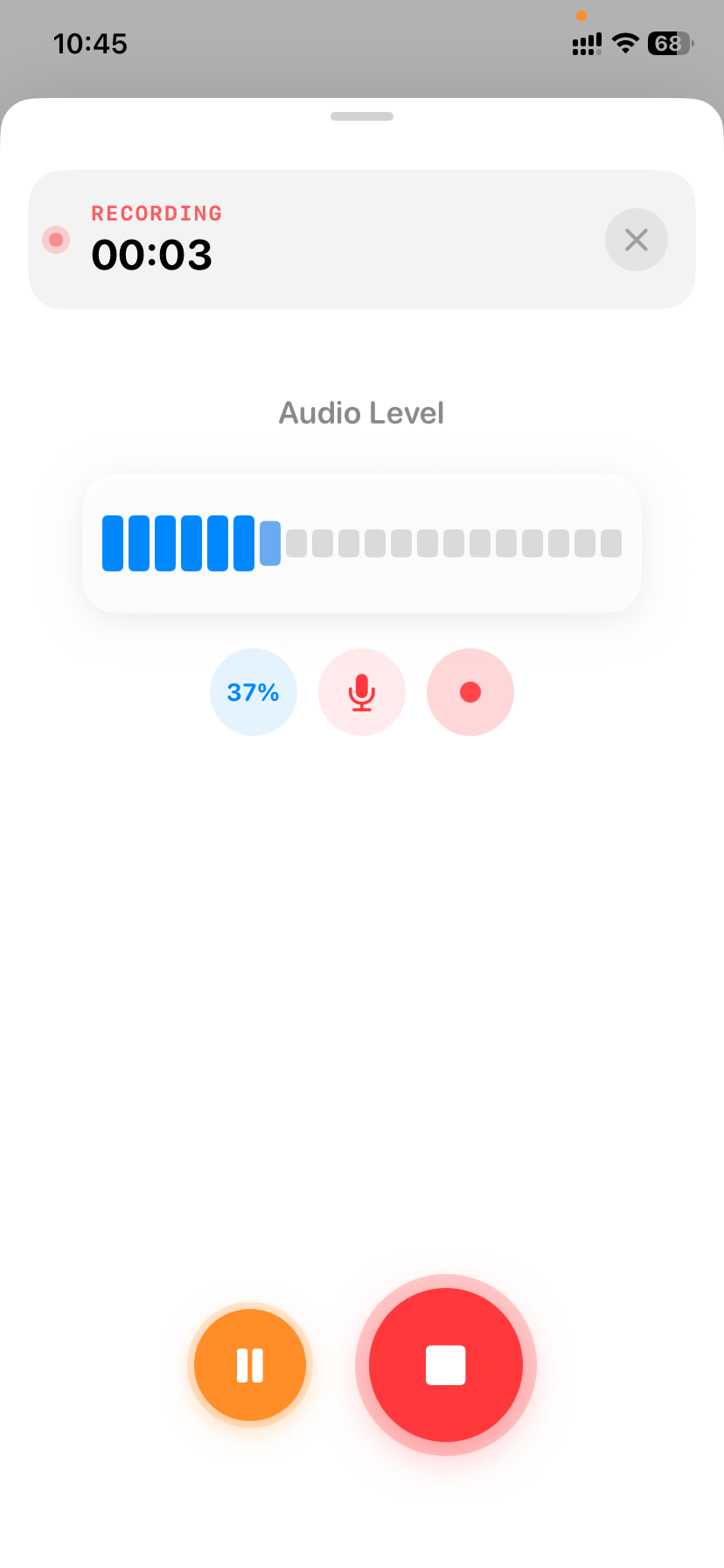Tap the battery indicator showing 68
Viewport: 724px width, 1568px height.
(x=668, y=44)
